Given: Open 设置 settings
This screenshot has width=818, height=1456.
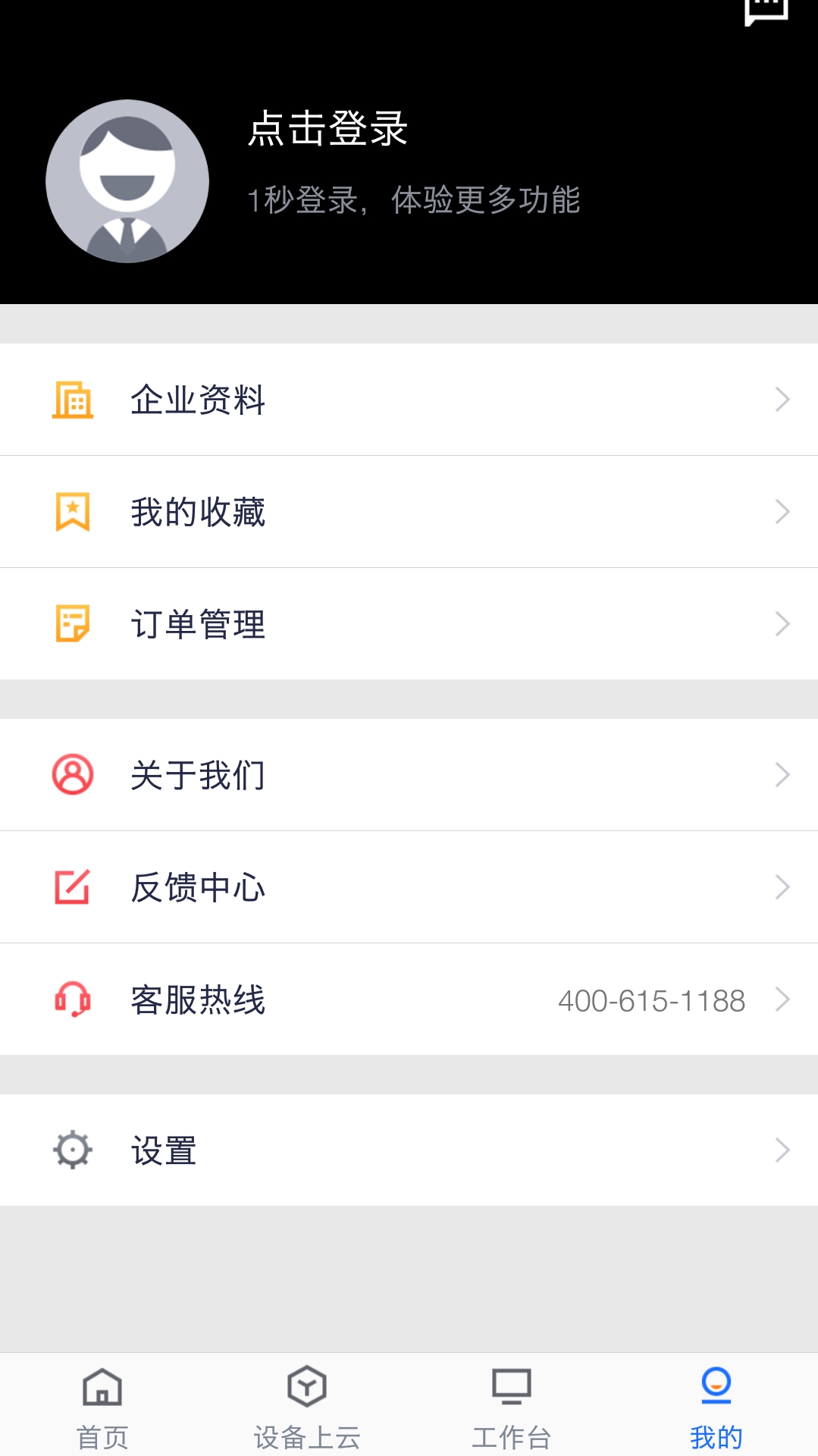Looking at the screenshot, I should tap(409, 1150).
